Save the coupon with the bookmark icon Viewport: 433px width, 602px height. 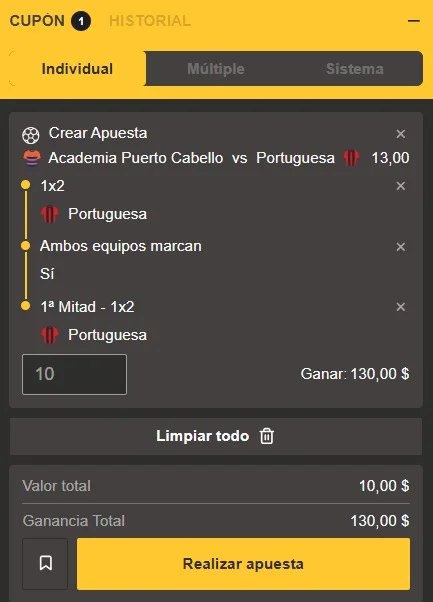pyautogui.click(x=45, y=564)
